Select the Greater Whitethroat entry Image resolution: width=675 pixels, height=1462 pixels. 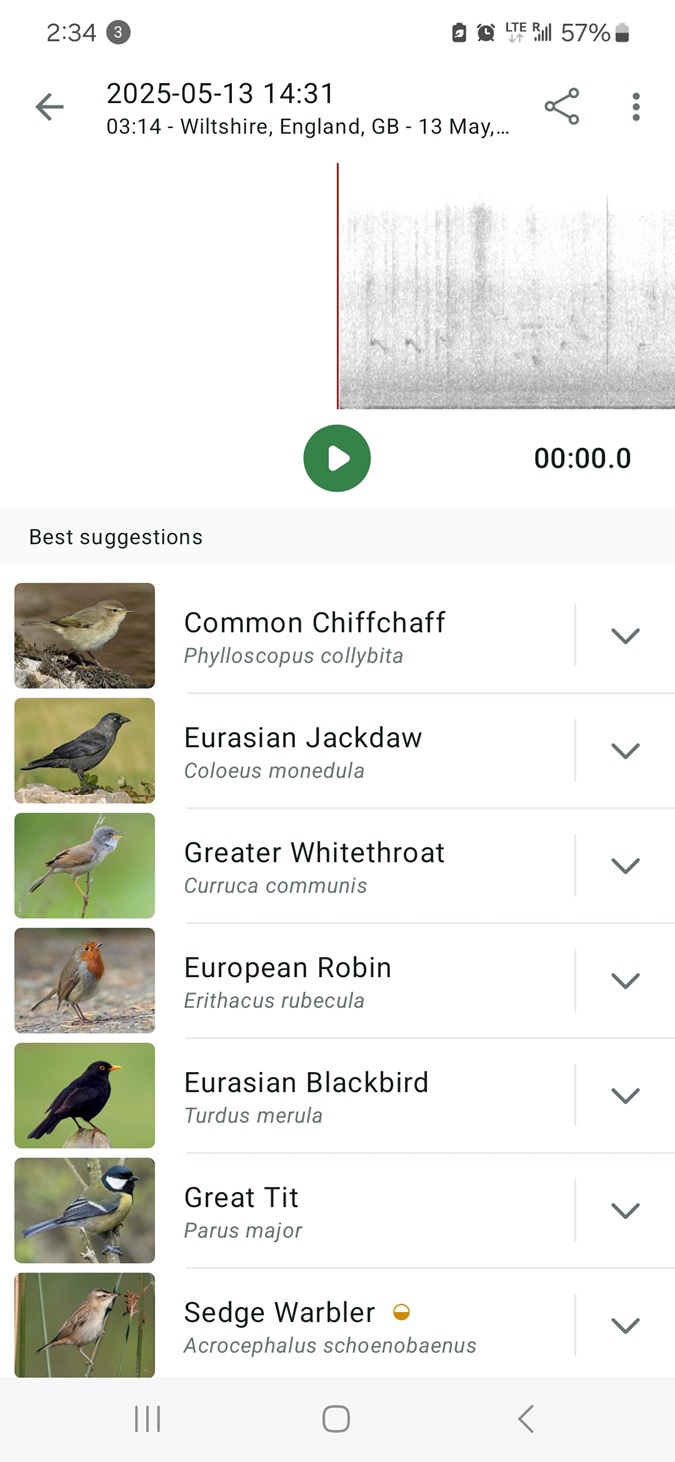(314, 866)
